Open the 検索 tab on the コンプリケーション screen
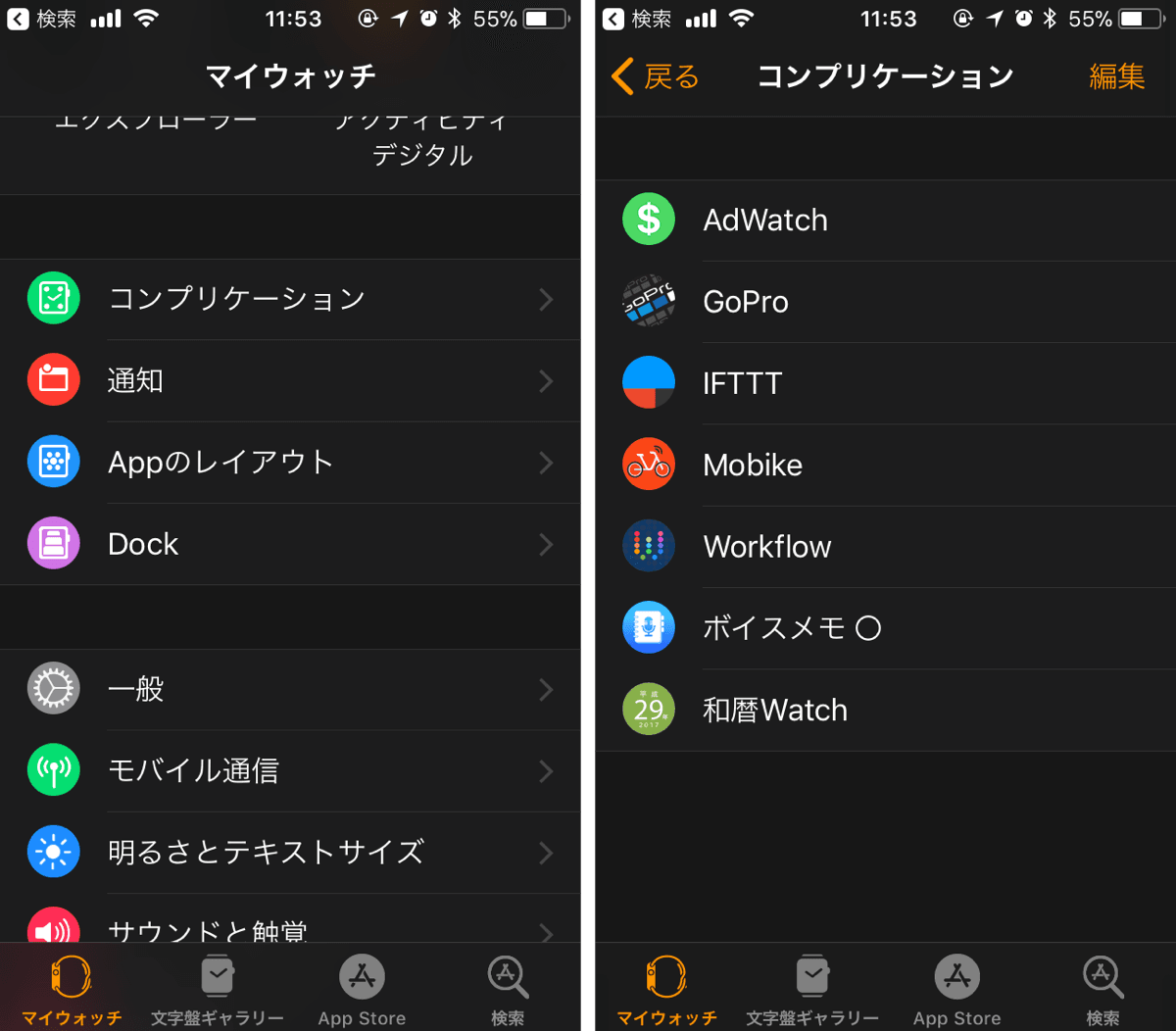The width and height of the screenshot is (1176, 1031). click(x=1102, y=990)
